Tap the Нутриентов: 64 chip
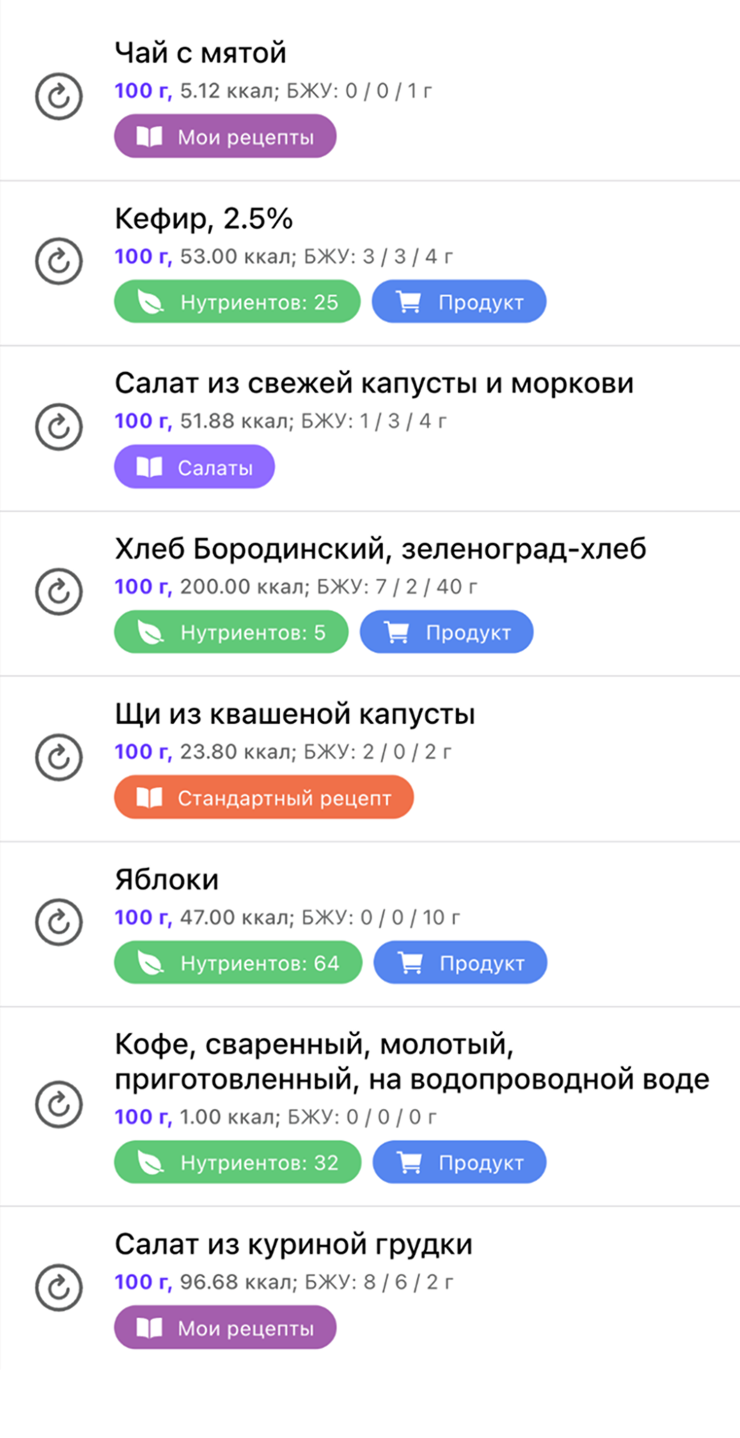 pyautogui.click(x=237, y=963)
